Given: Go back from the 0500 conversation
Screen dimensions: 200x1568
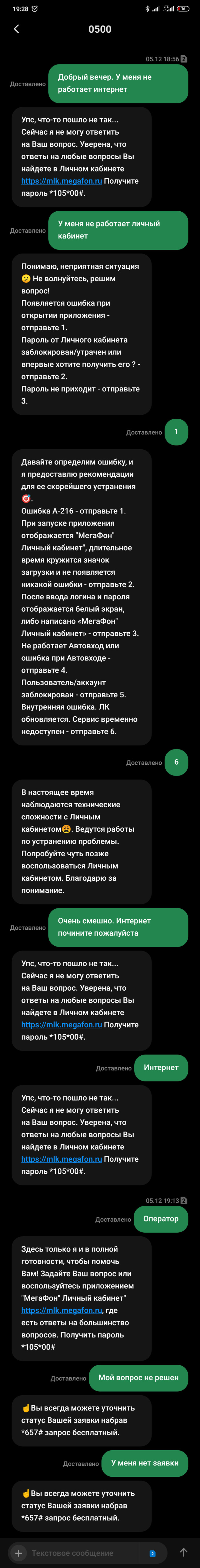Looking at the screenshot, I should (x=16, y=29).
